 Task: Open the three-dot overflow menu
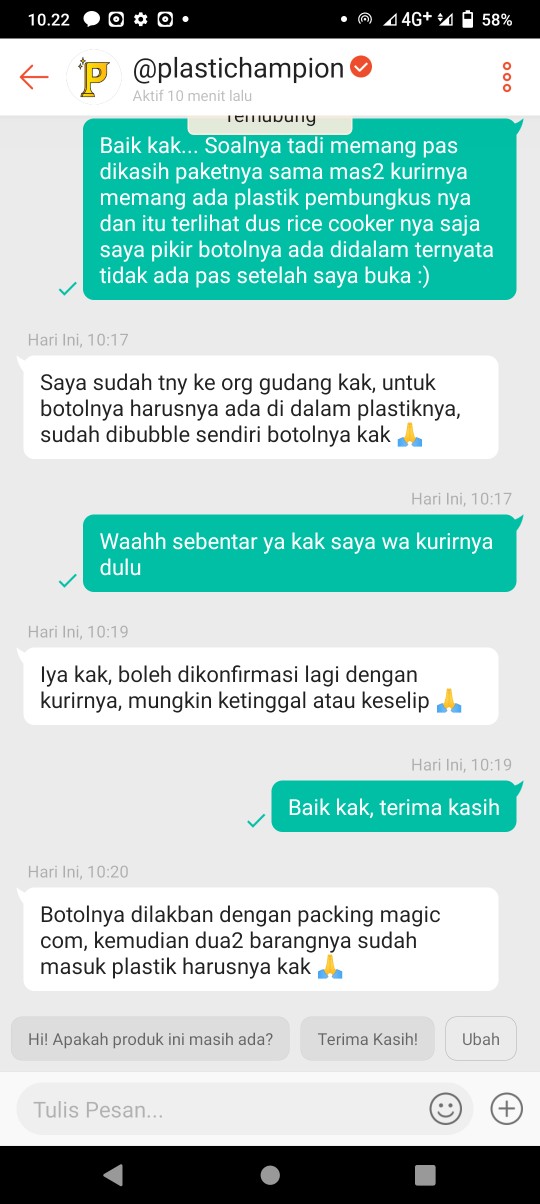pos(507,77)
